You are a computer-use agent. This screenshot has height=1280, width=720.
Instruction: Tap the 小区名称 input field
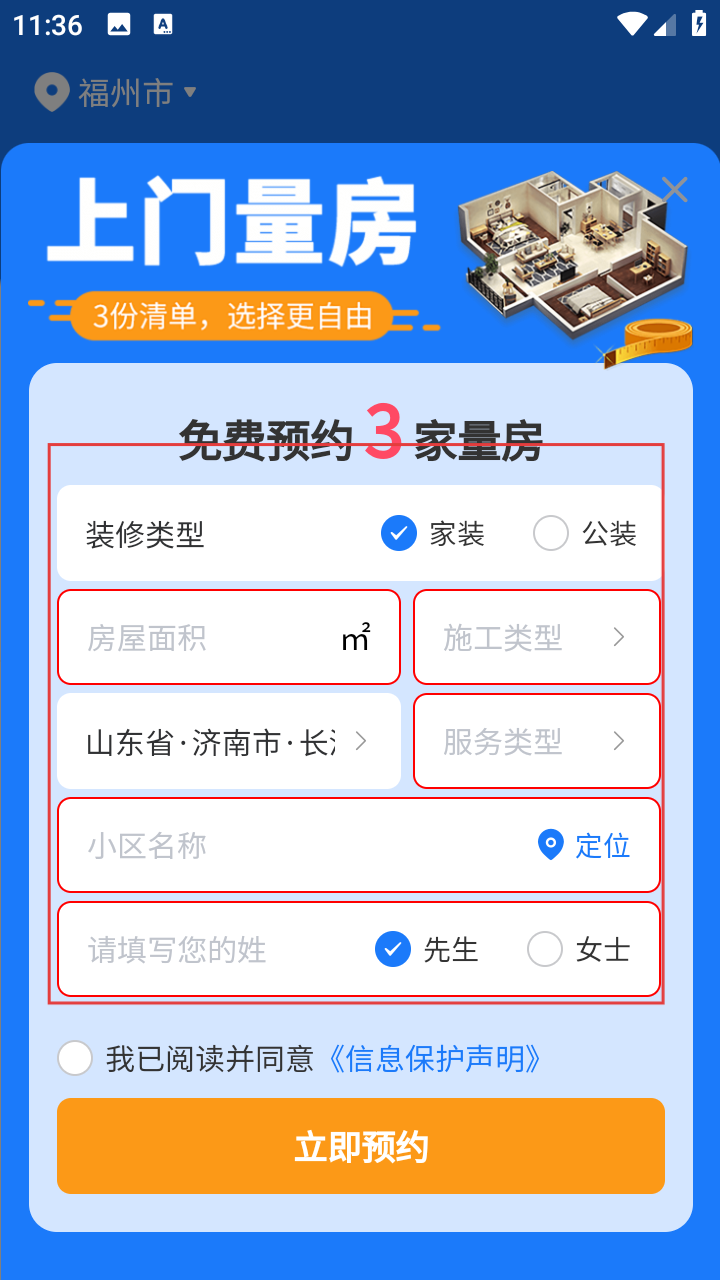click(290, 846)
